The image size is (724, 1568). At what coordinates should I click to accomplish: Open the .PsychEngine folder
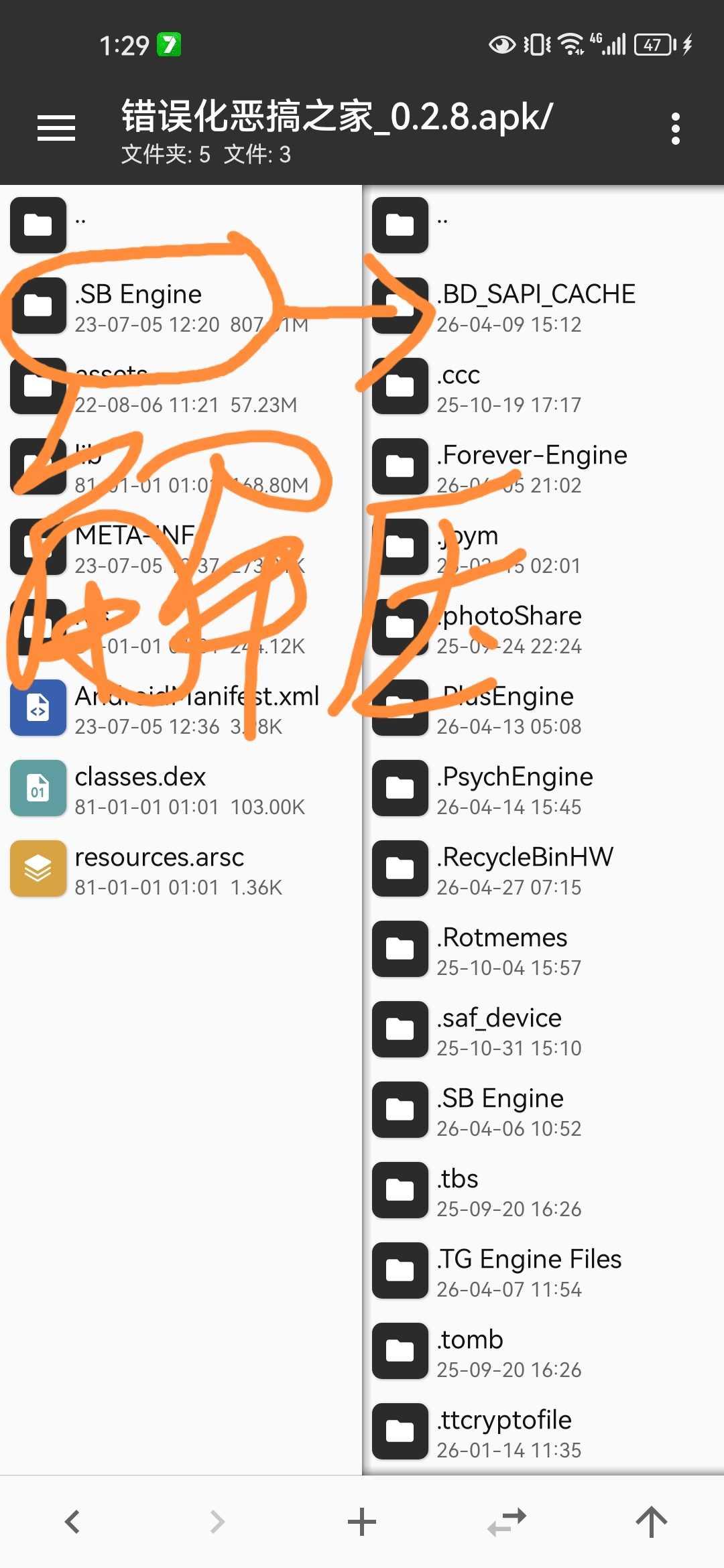[x=515, y=789]
